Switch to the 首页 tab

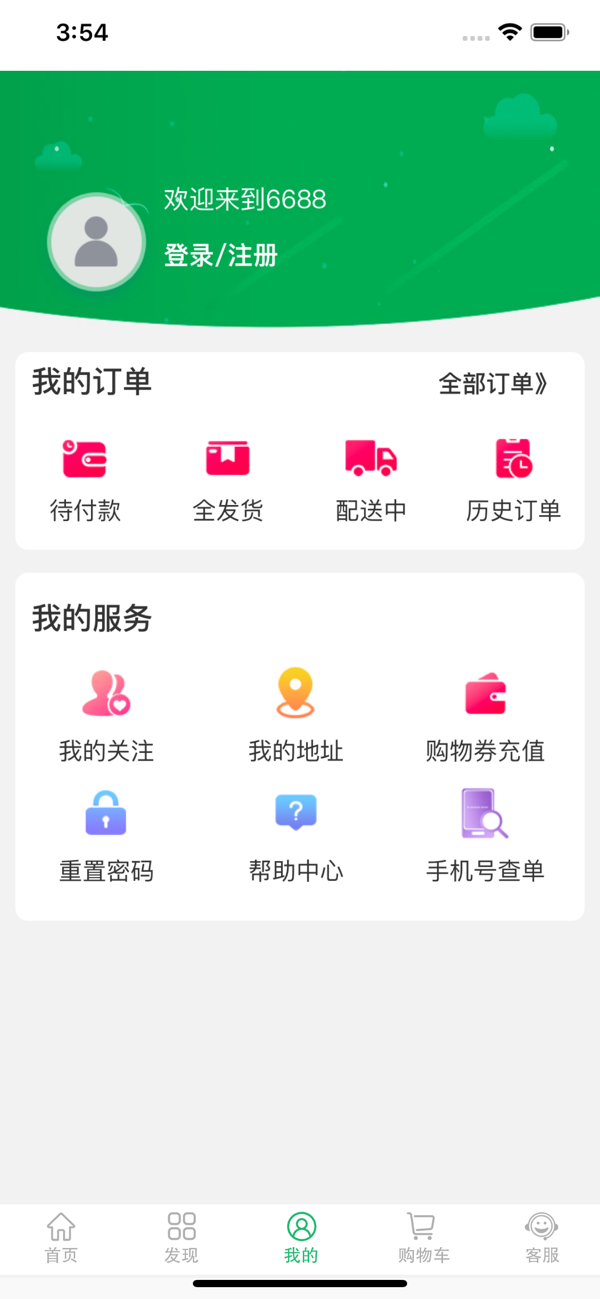pyautogui.click(x=61, y=1238)
